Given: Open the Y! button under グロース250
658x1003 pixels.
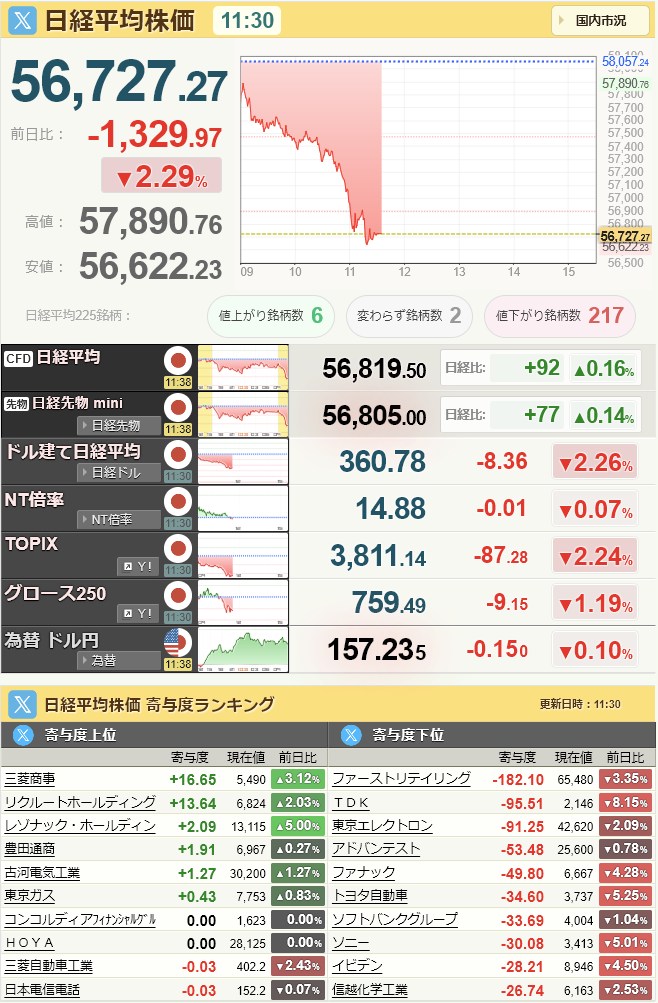Looking at the screenshot, I should pos(137,613).
